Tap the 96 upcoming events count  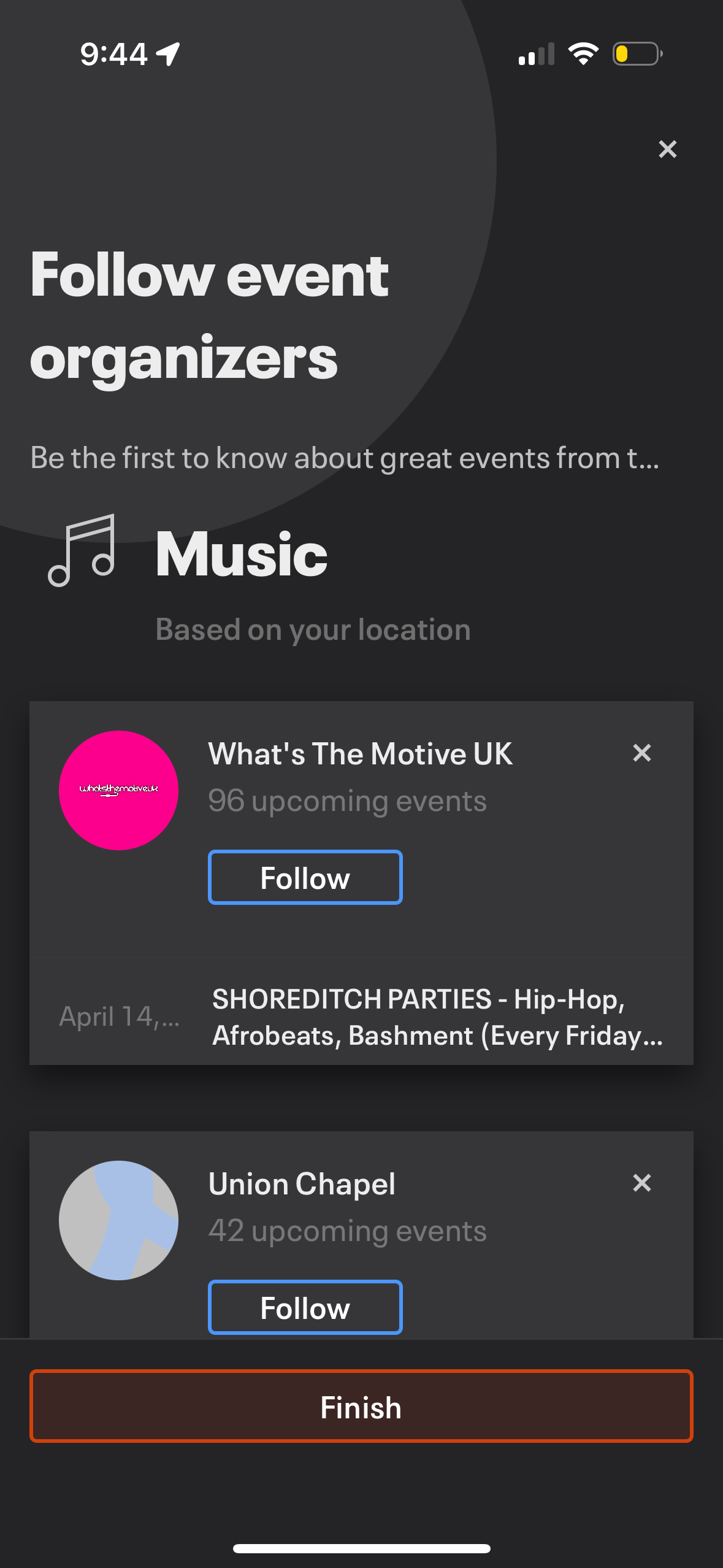[x=346, y=799]
